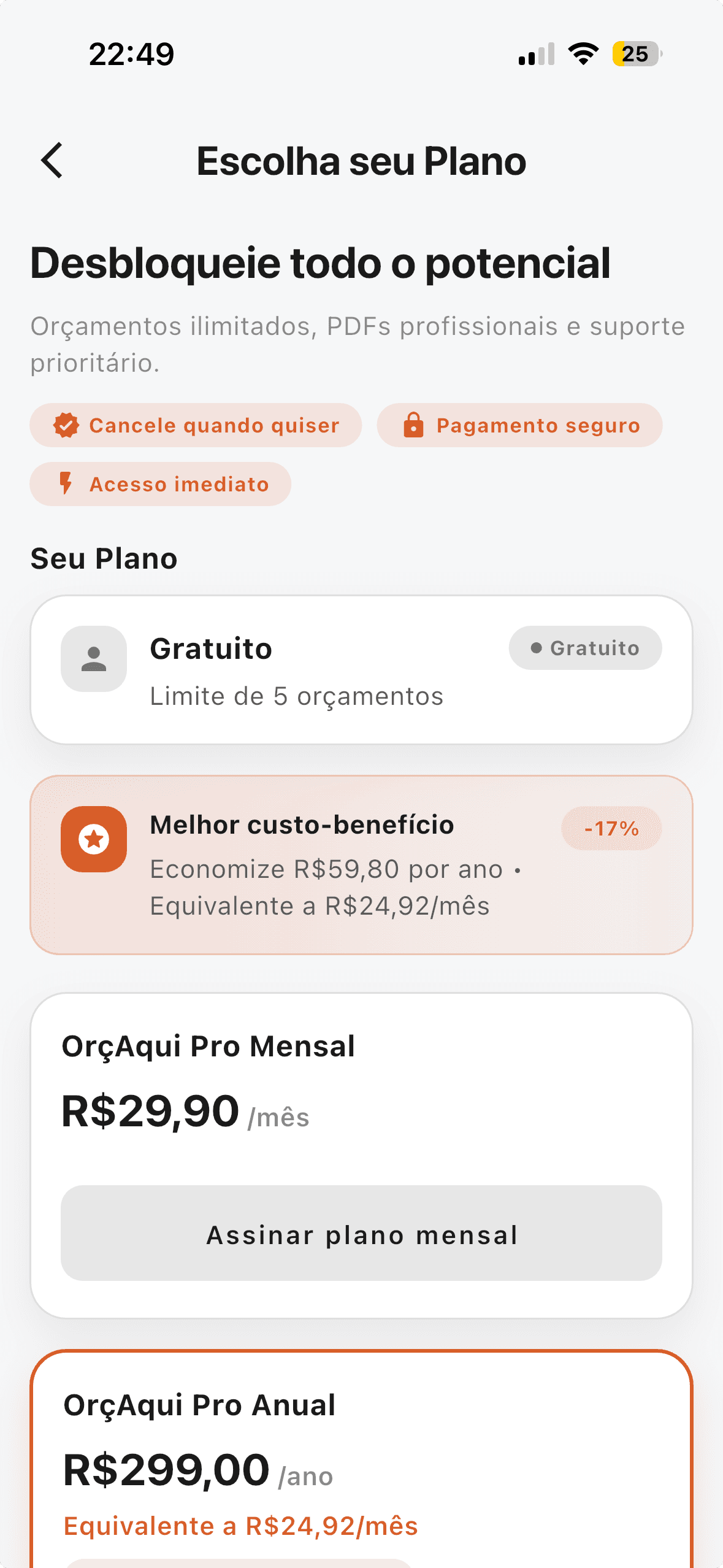Click the person avatar icon on Gratuito plan
Image resolution: width=723 pixels, height=1568 pixels.
click(93, 658)
